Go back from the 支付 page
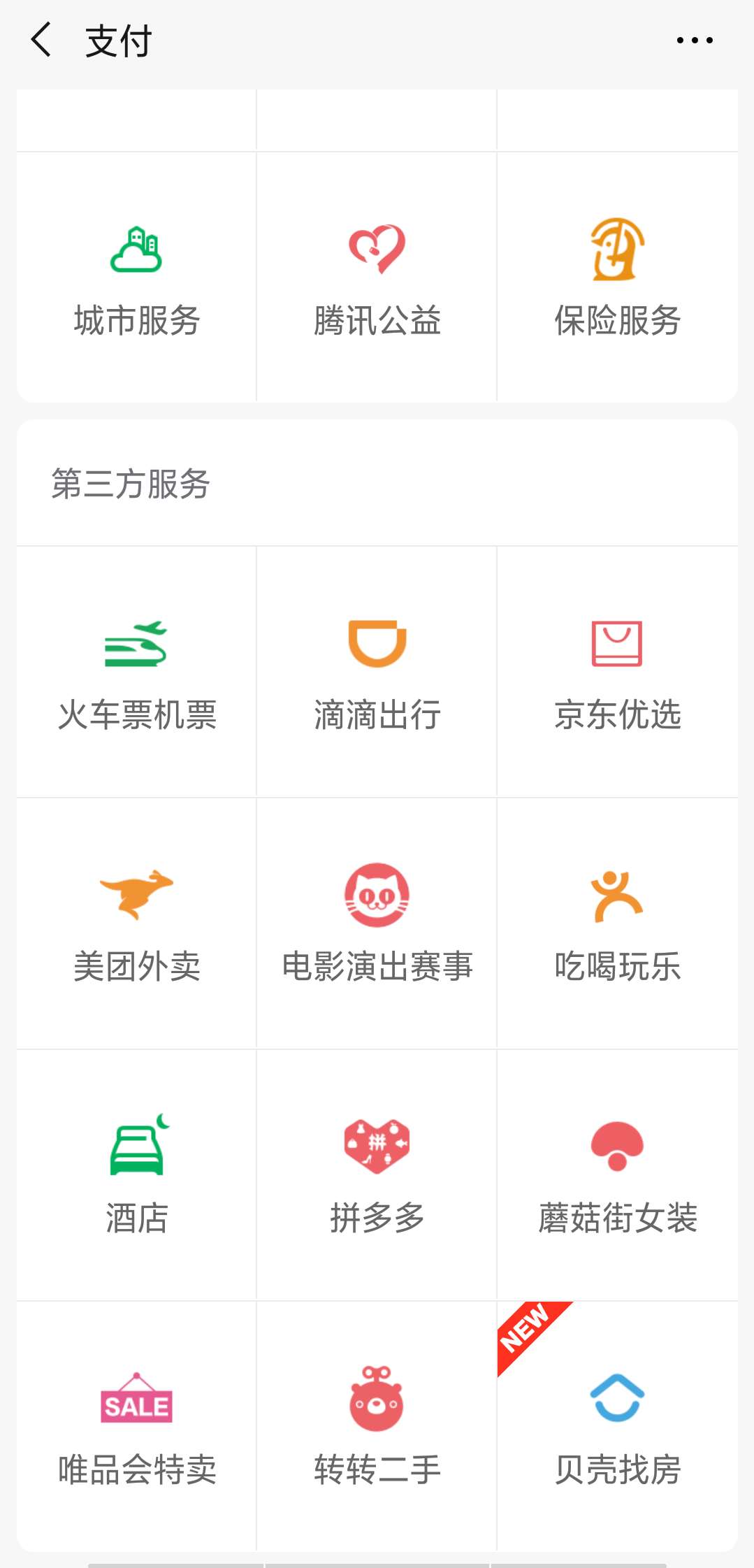This screenshot has width=754, height=1568. 42,40
